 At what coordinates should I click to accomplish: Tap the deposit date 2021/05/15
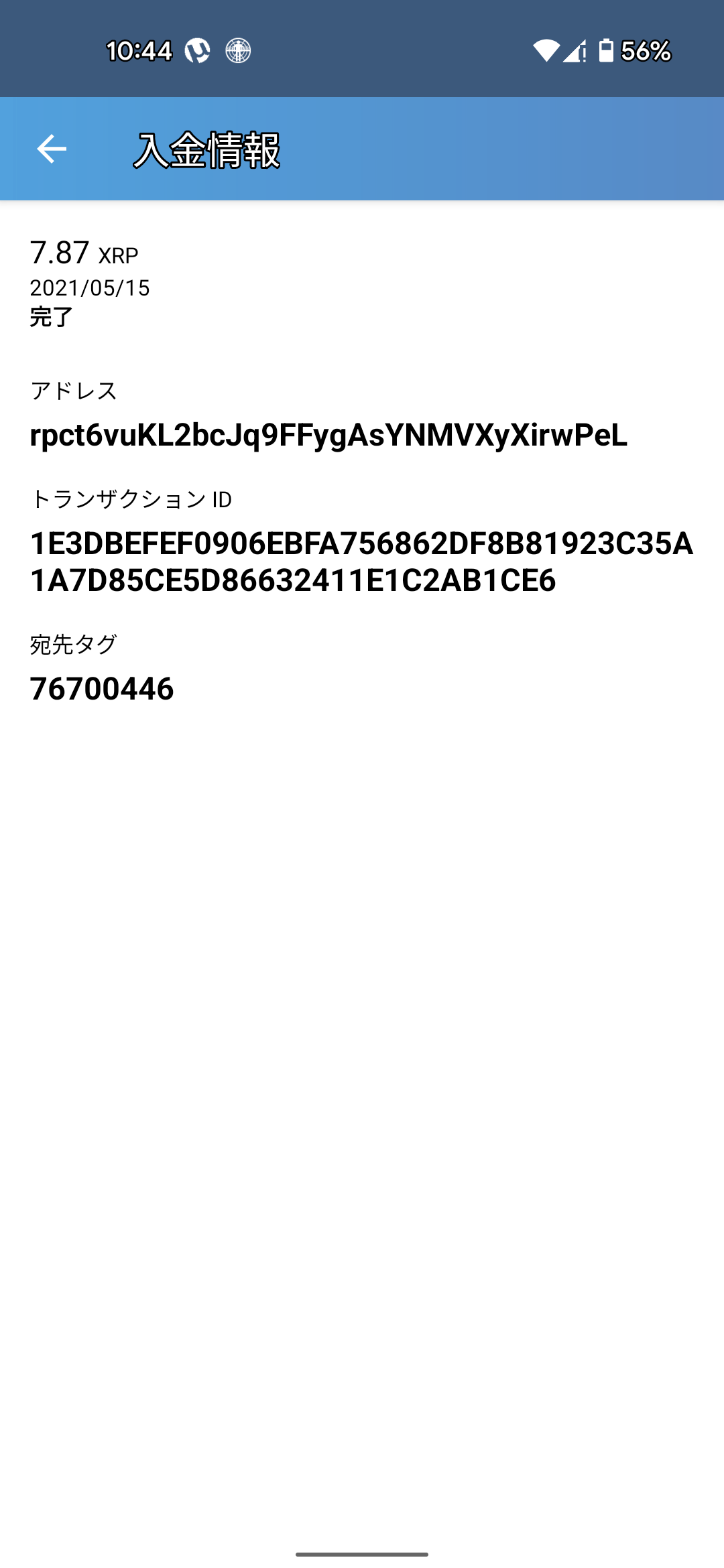point(89,289)
